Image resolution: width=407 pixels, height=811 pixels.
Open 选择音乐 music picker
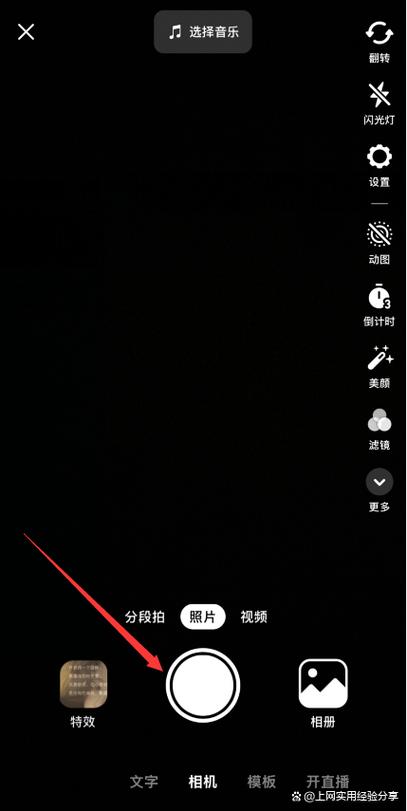pyautogui.click(x=203, y=32)
